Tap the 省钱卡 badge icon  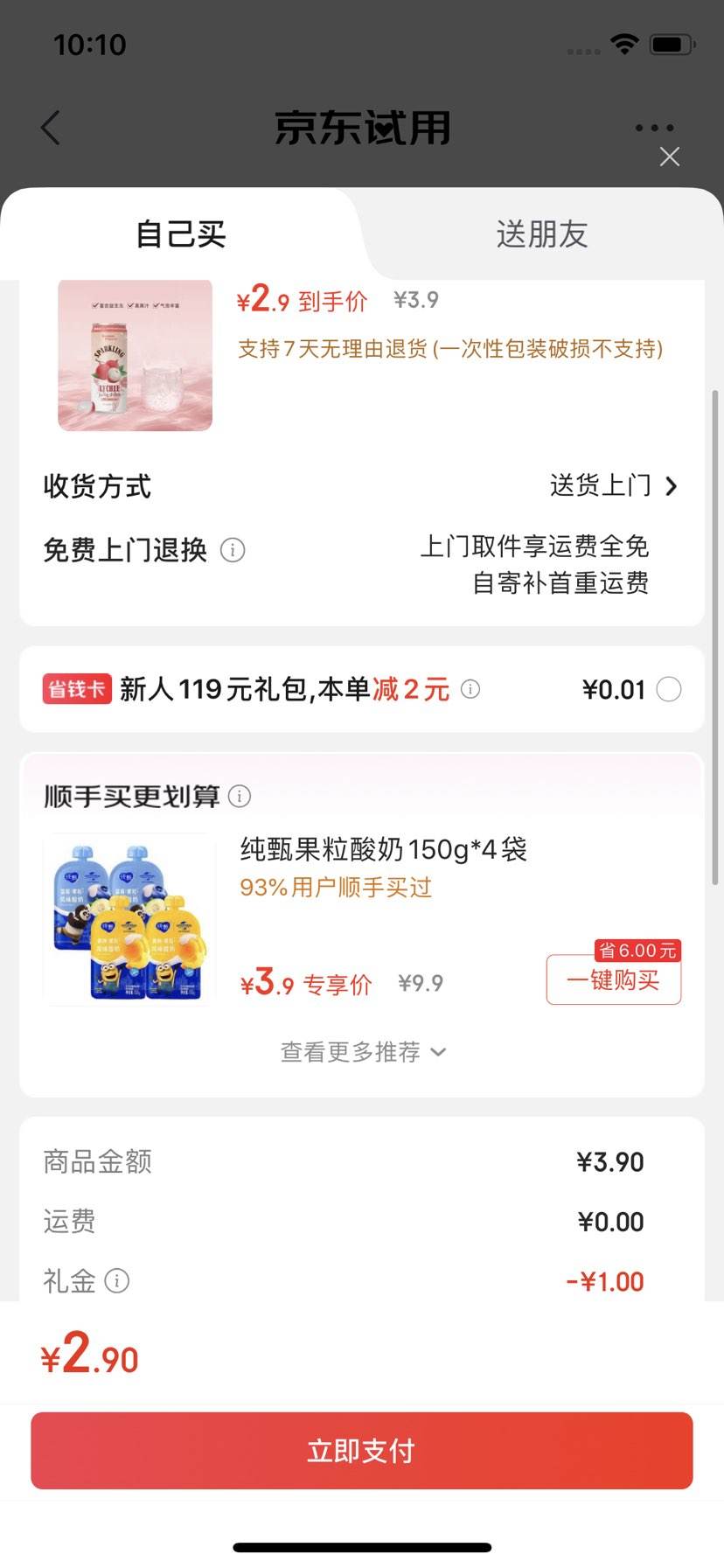coord(76,689)
